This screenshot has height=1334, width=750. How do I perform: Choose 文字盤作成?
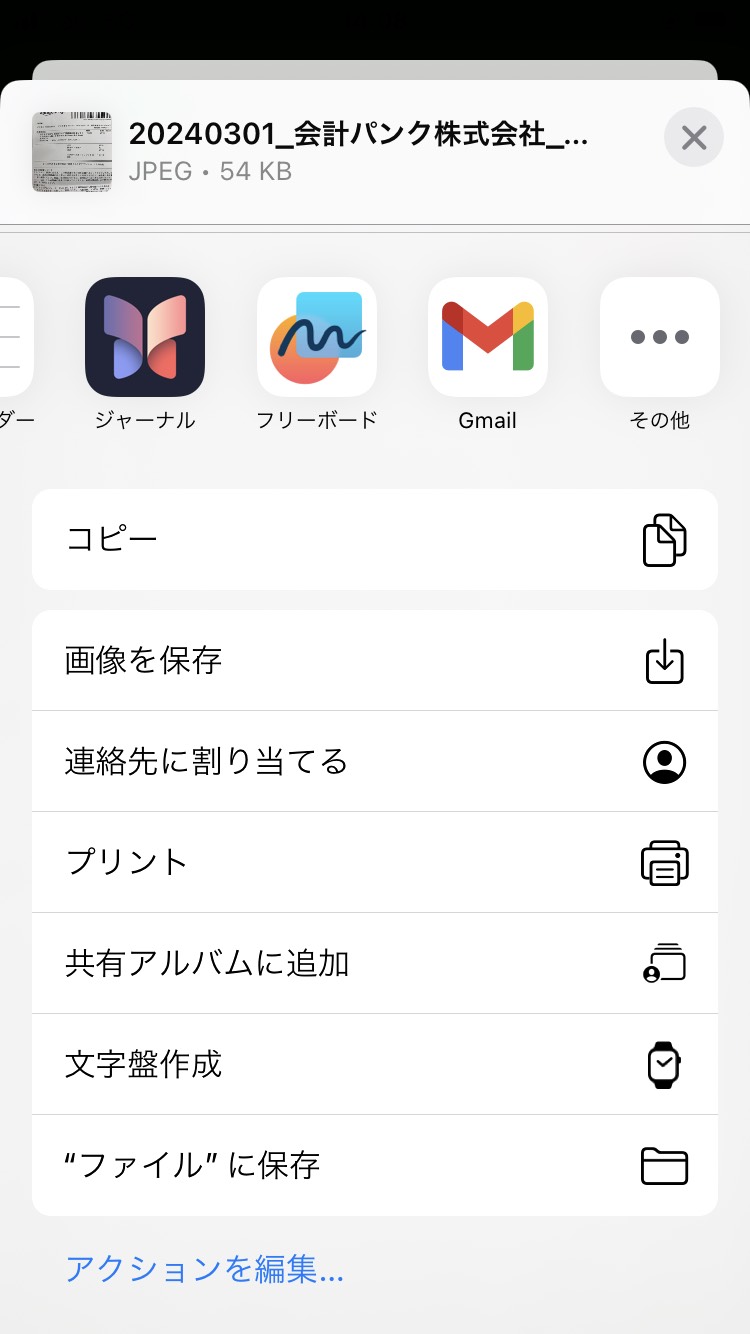click(375, 1065)
